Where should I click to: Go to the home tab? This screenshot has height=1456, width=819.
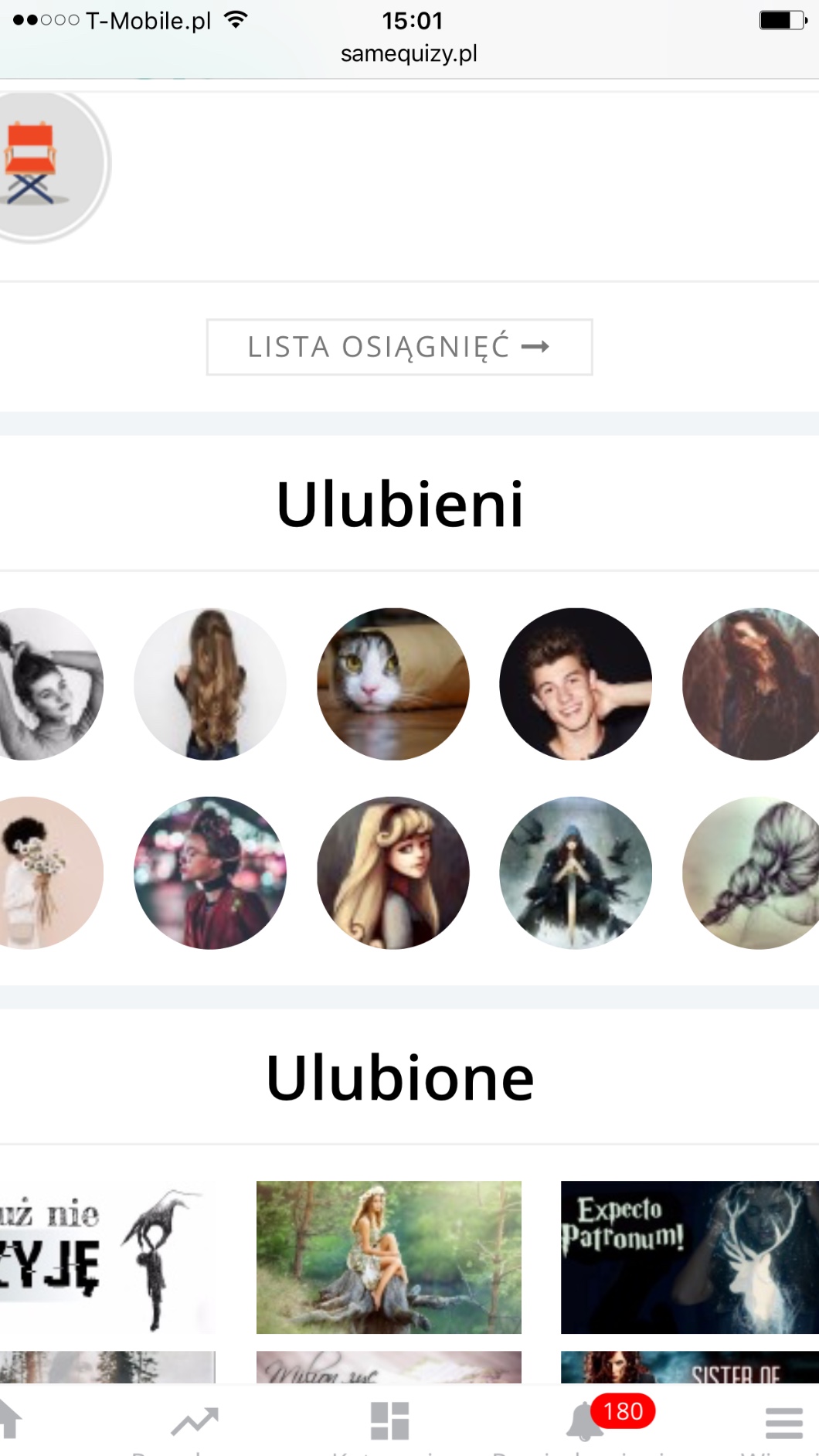11,1420
